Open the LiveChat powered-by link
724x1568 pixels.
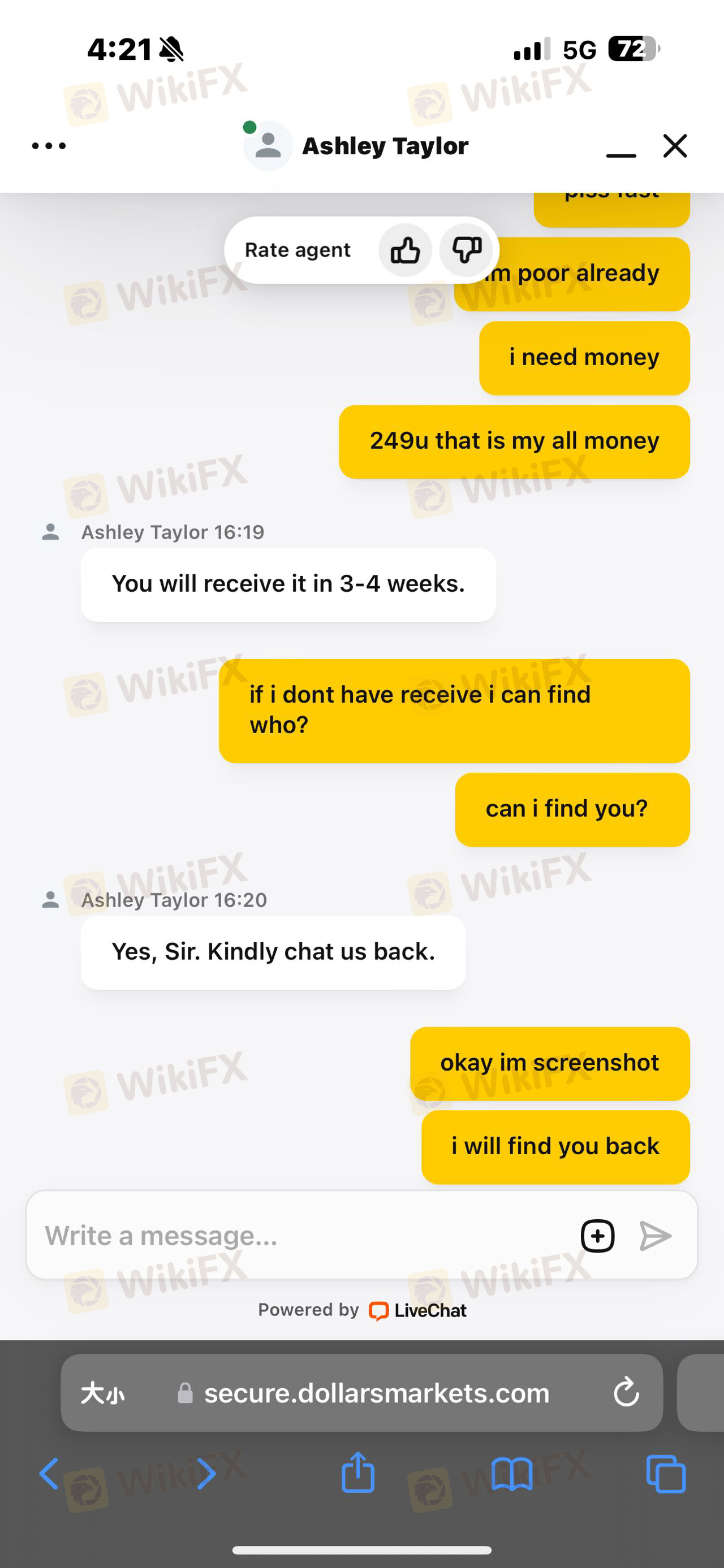click(x=418, y=1310)
